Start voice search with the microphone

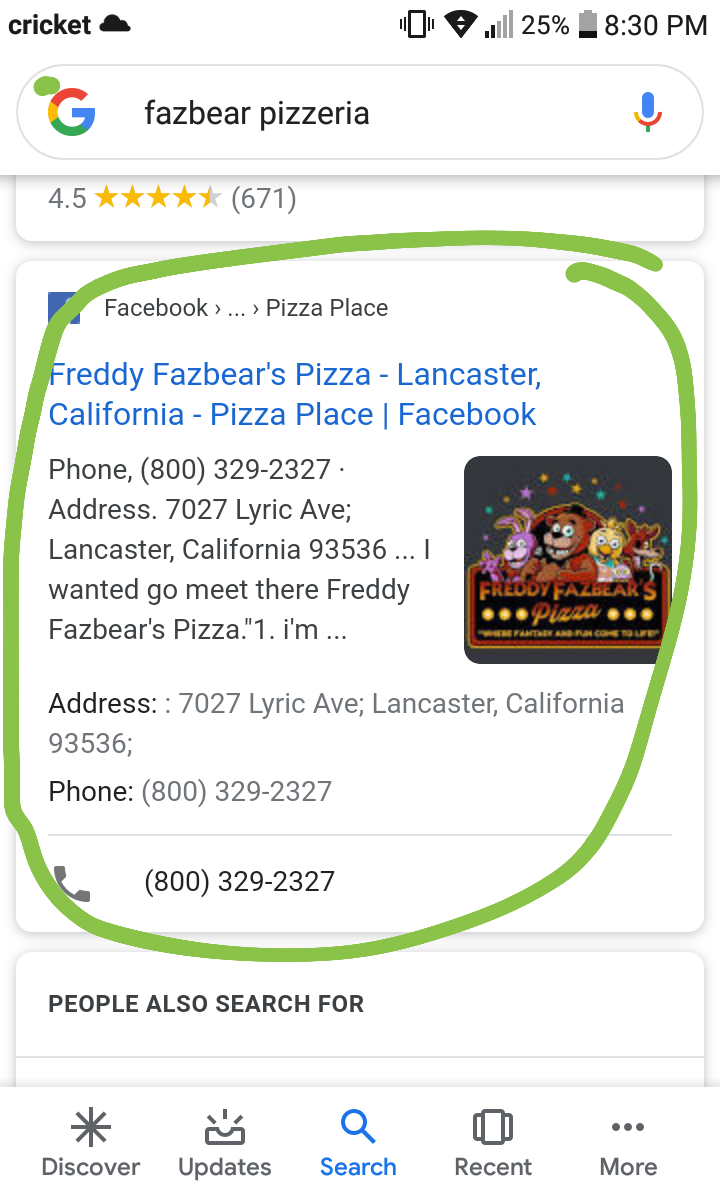click(647, 112)
